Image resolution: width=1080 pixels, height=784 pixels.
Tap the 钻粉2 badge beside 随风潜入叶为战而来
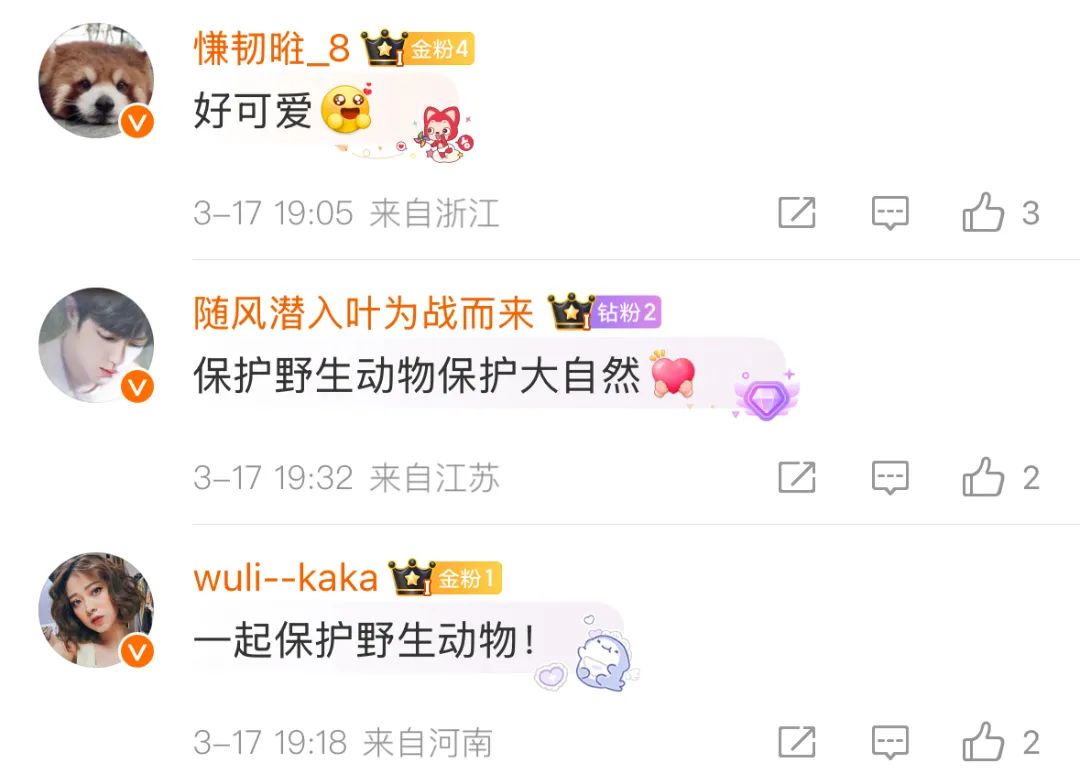[605, 312]
